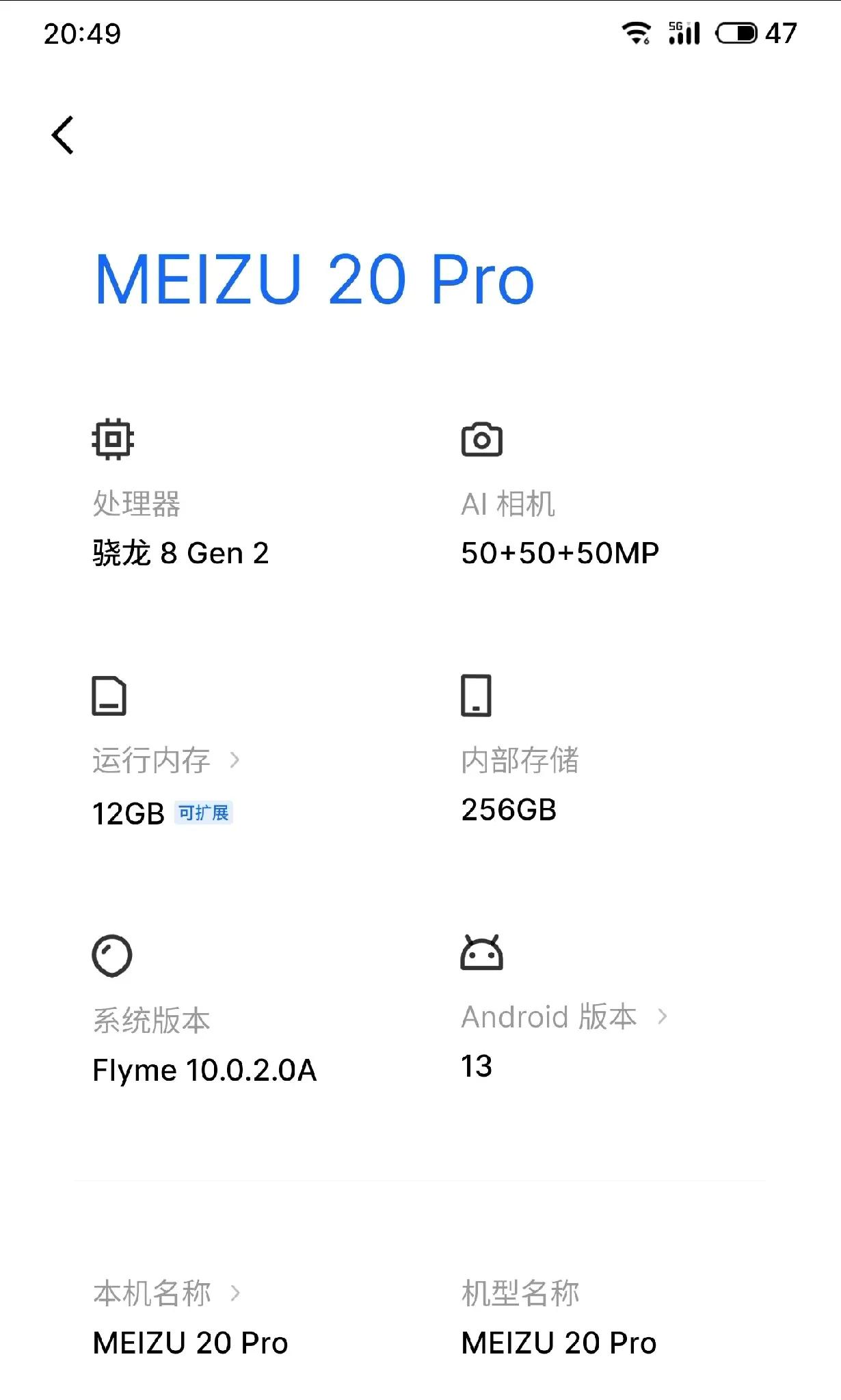Open the 运行内存 details
Screen dimensions: 841x1400
pyautogui.click(x=166, y=760)
